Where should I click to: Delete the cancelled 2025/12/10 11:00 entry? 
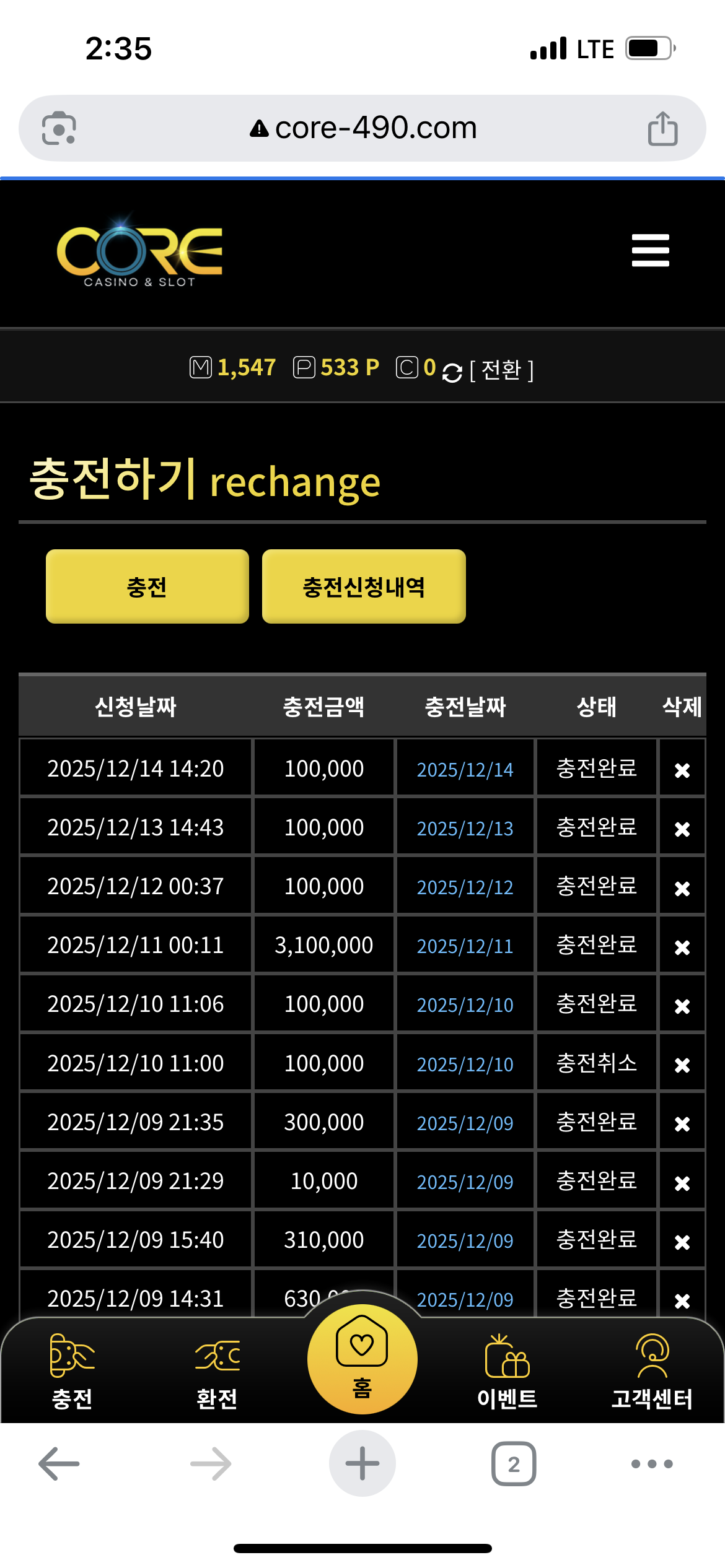click(x=682, y=1065)
